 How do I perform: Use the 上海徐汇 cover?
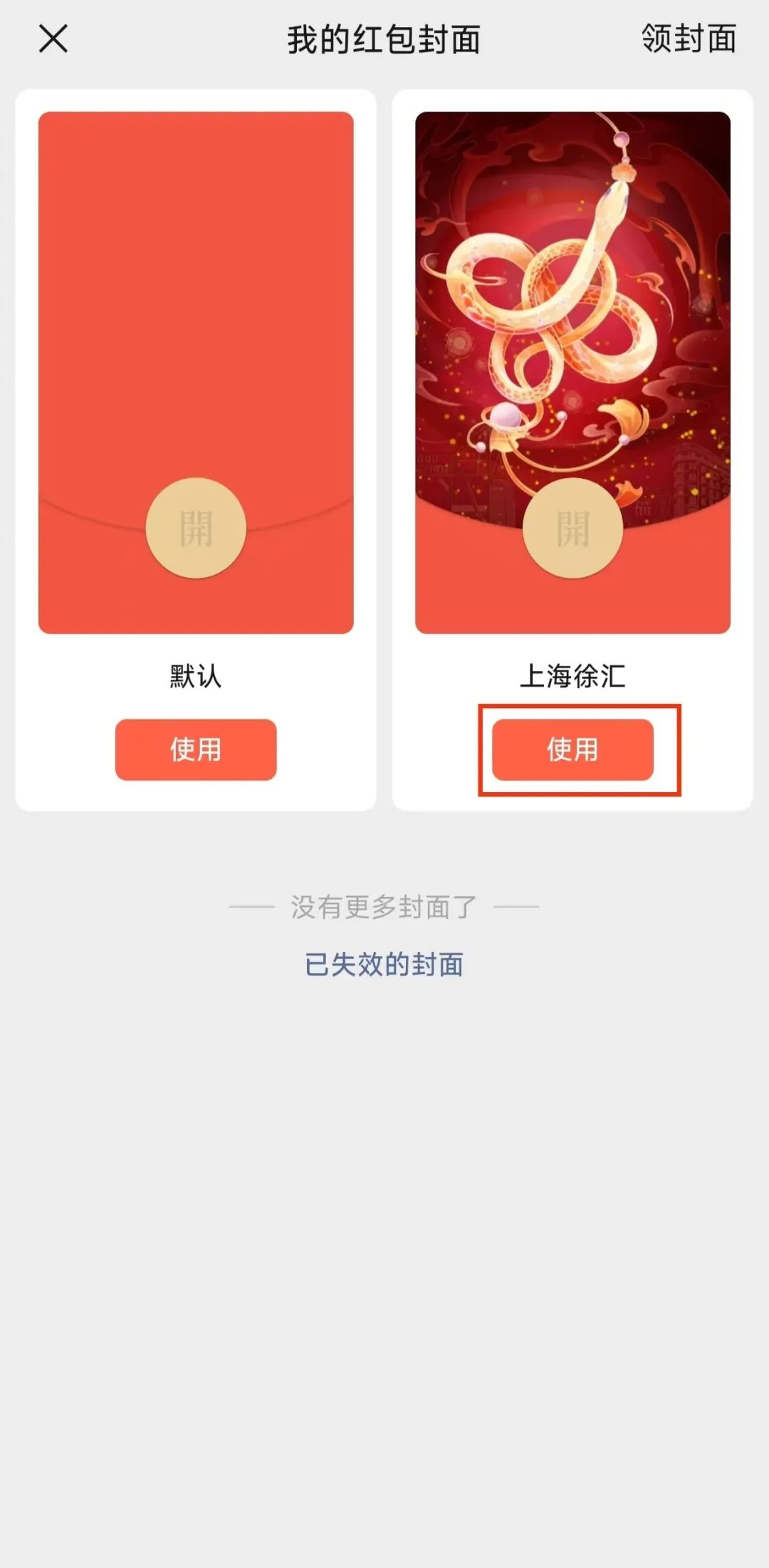(x=572, y=749)
